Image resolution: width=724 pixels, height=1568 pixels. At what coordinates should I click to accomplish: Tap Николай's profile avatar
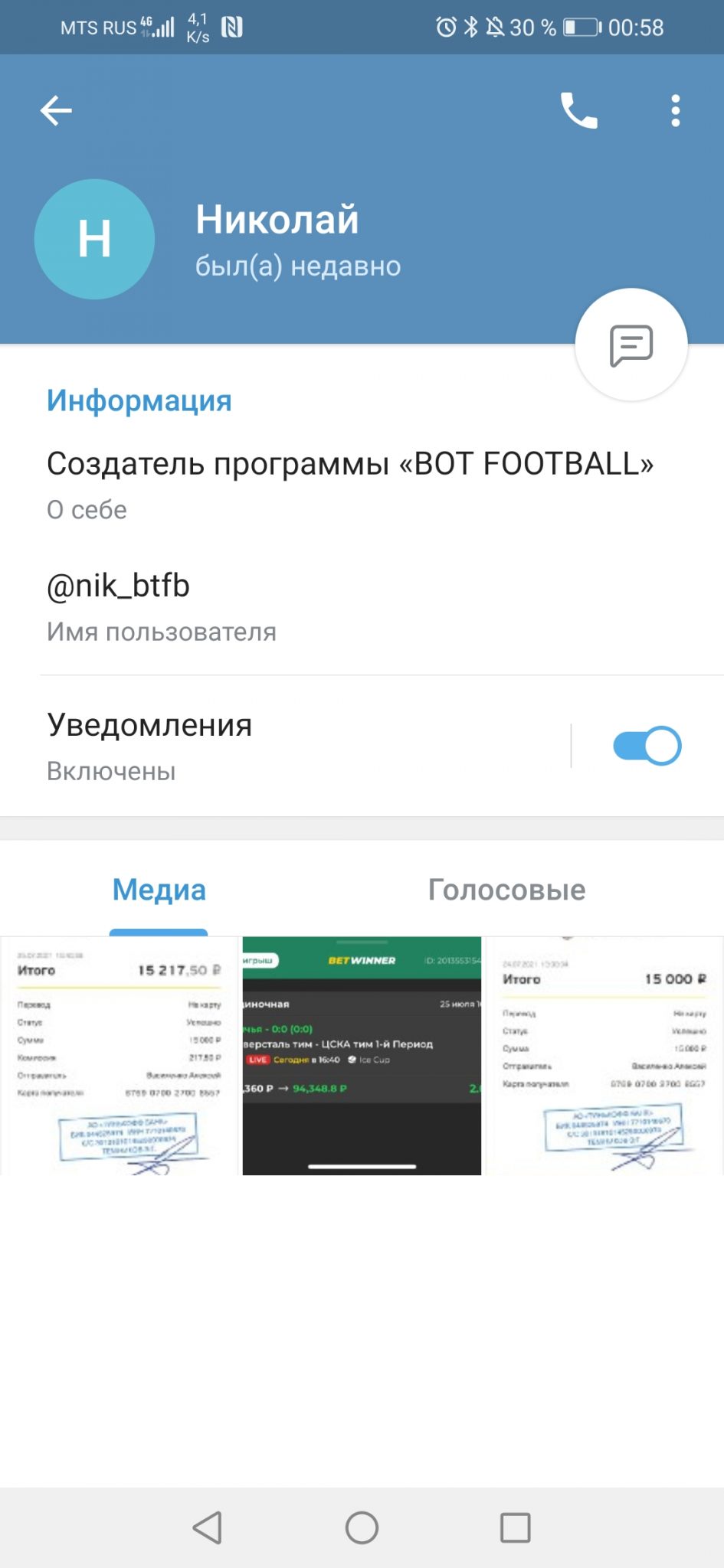pos(94,239)
